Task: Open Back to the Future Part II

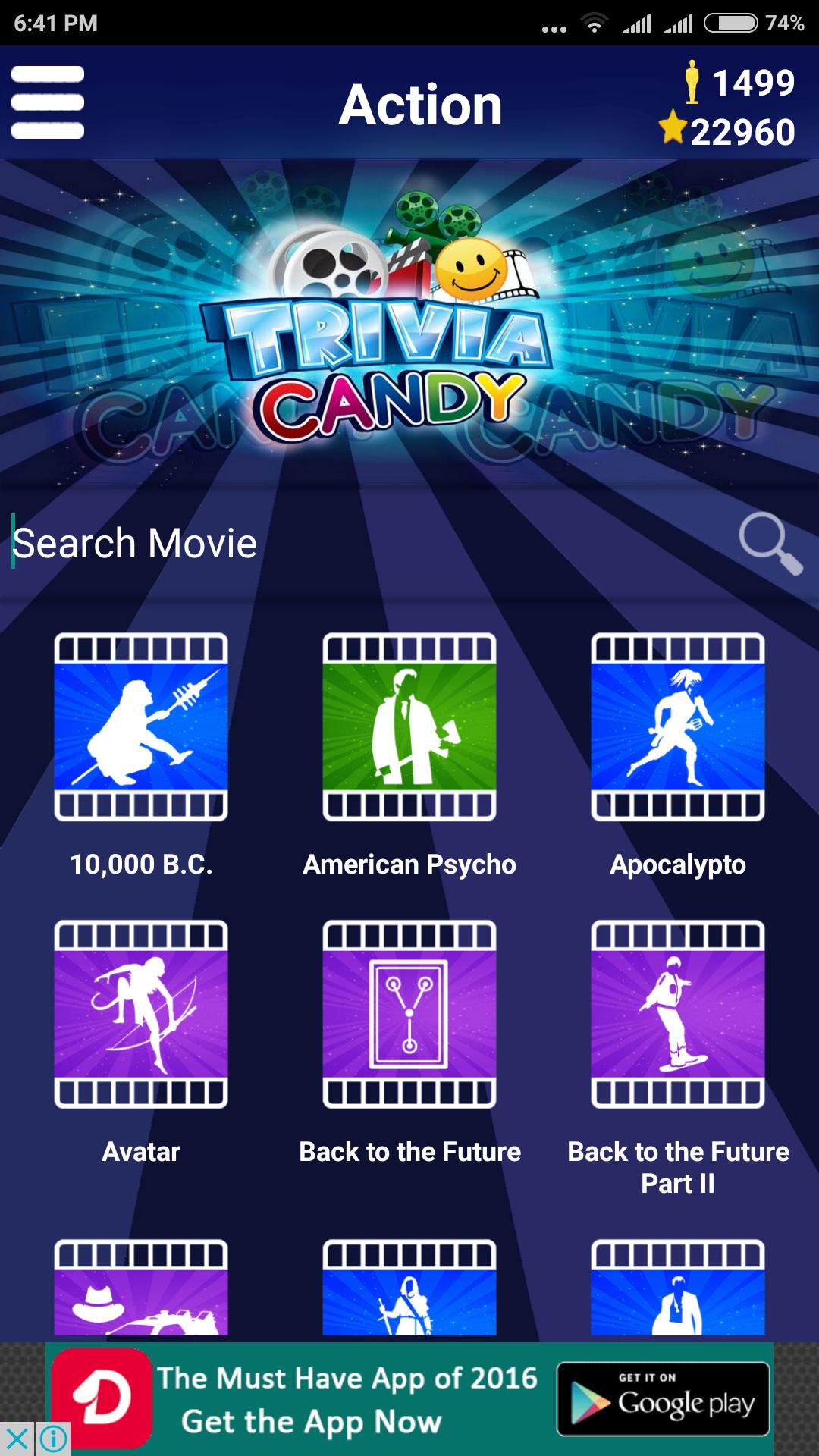Action: 678,1014
